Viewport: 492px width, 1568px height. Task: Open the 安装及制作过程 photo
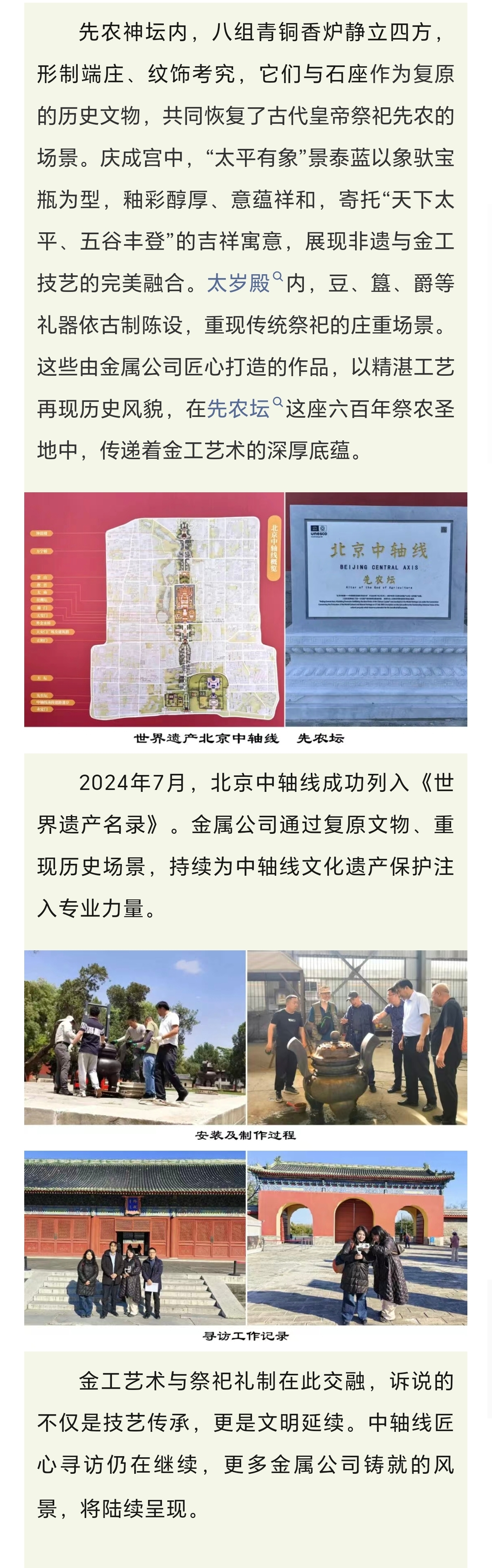click(x=245, y=1037)
